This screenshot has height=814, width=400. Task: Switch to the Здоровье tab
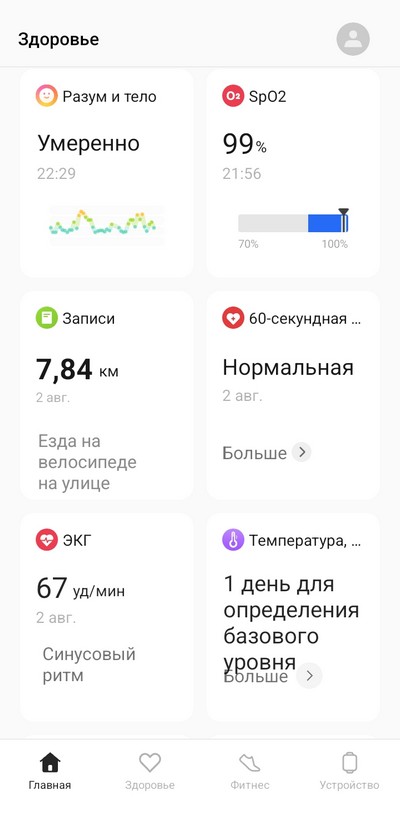(x=149, y=771)
